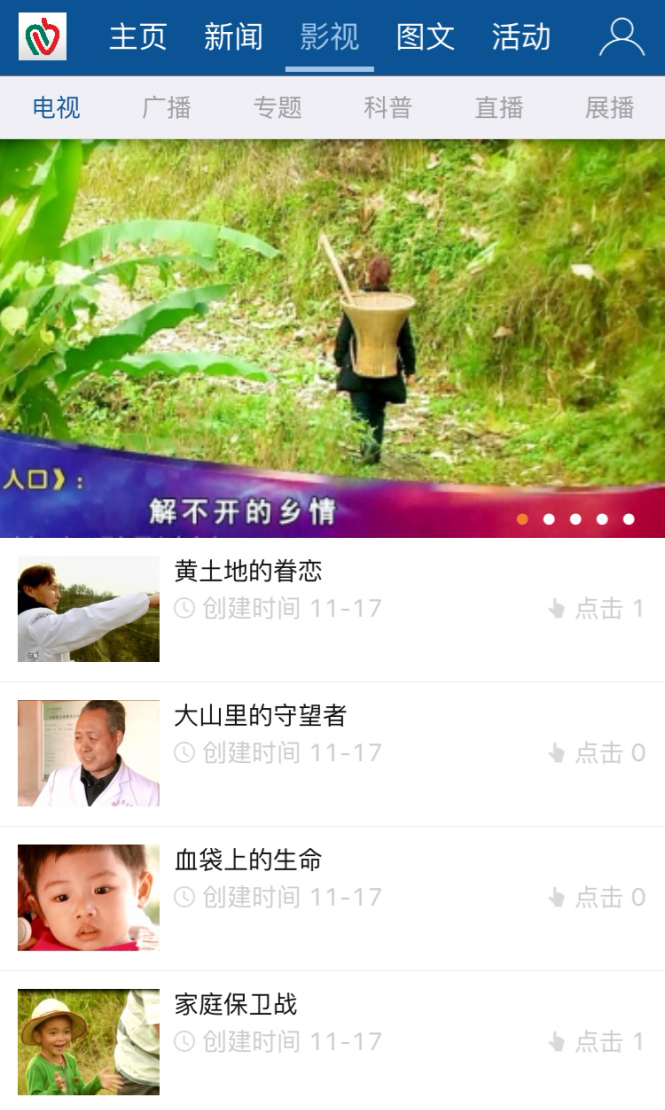The width and height of the screenshot is (665, 1110).
Task: Select the 影视 tab
Action: point(329,37)
